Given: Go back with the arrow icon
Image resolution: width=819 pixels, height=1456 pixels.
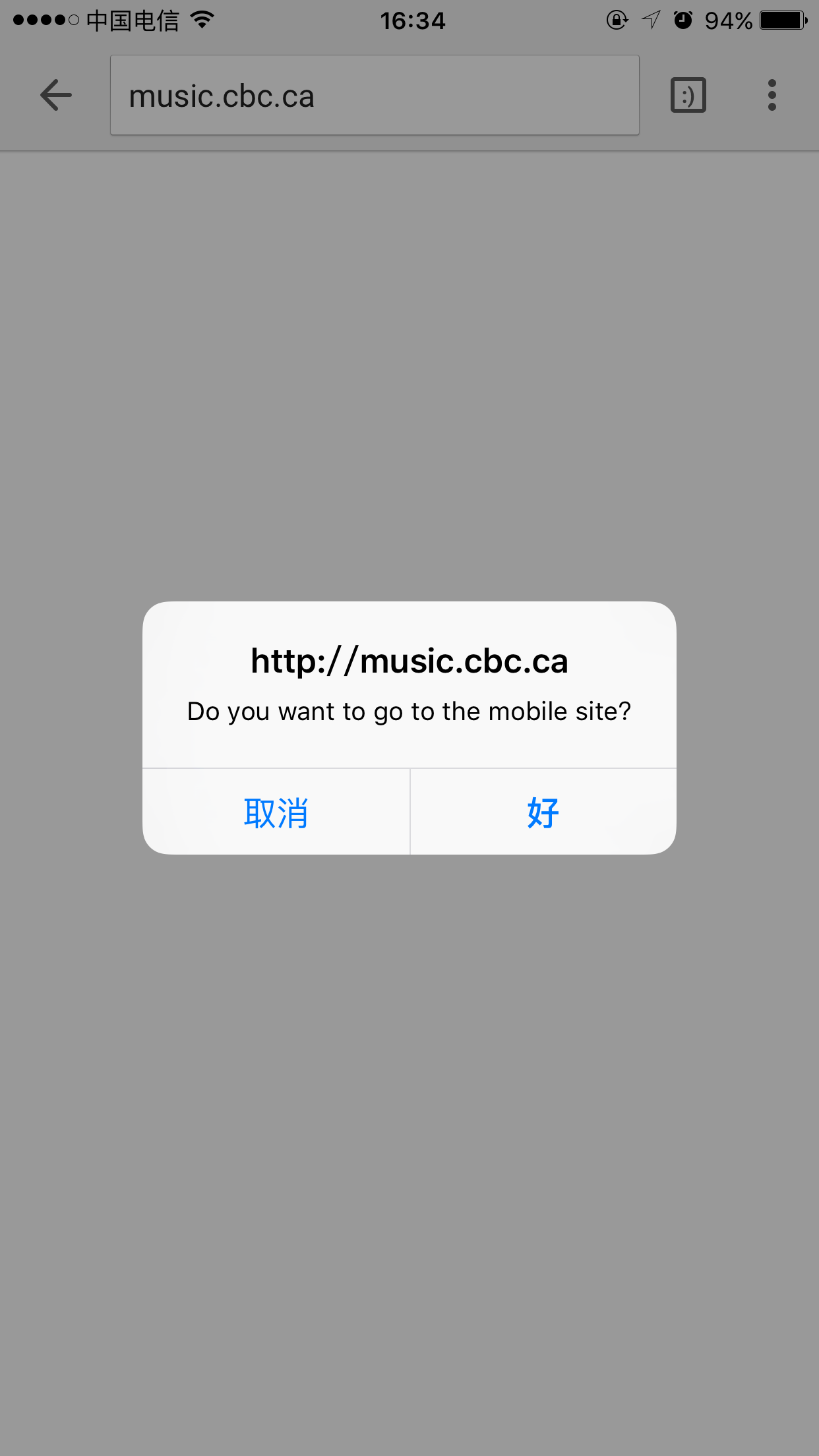Looking at the screenshot, I should 56,95.
